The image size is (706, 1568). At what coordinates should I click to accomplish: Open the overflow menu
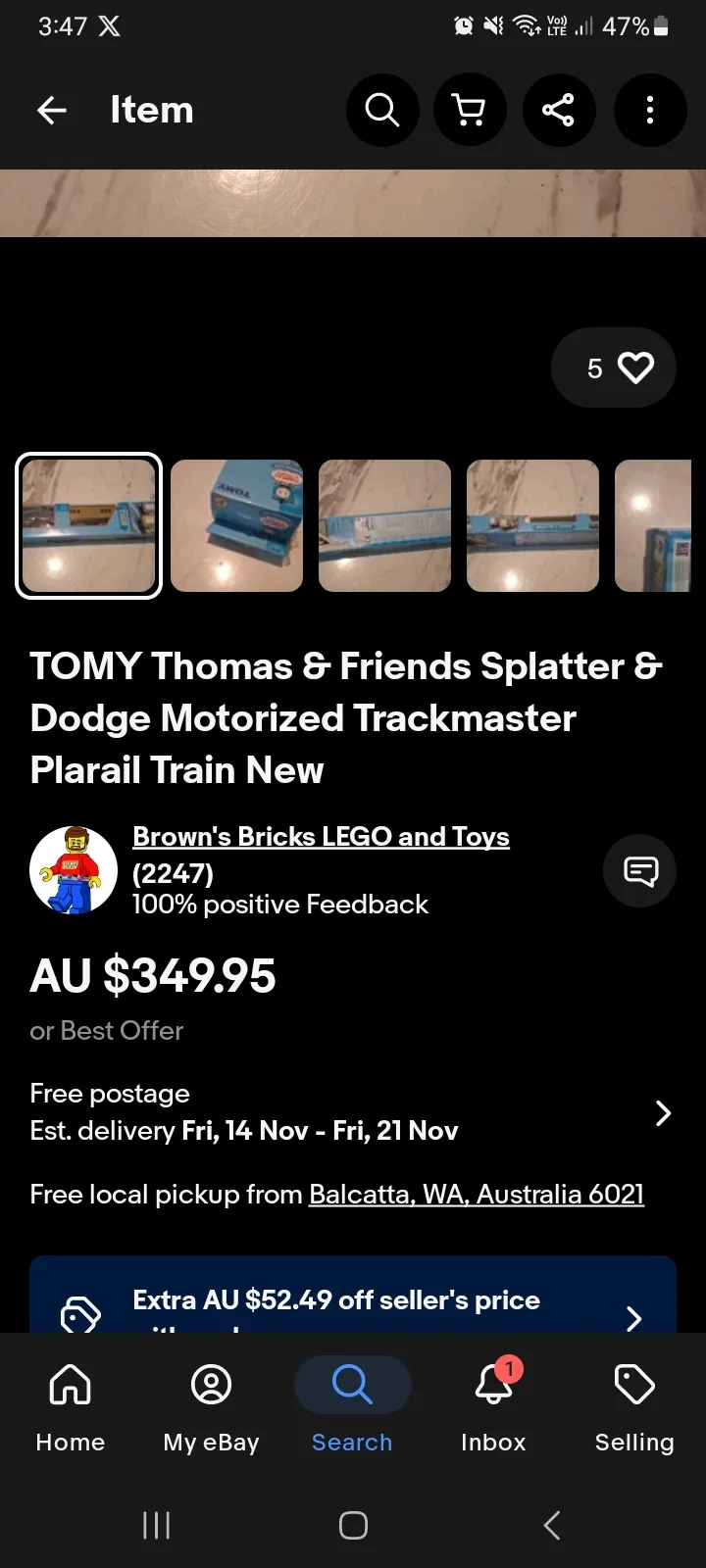(x=649, y=111)
